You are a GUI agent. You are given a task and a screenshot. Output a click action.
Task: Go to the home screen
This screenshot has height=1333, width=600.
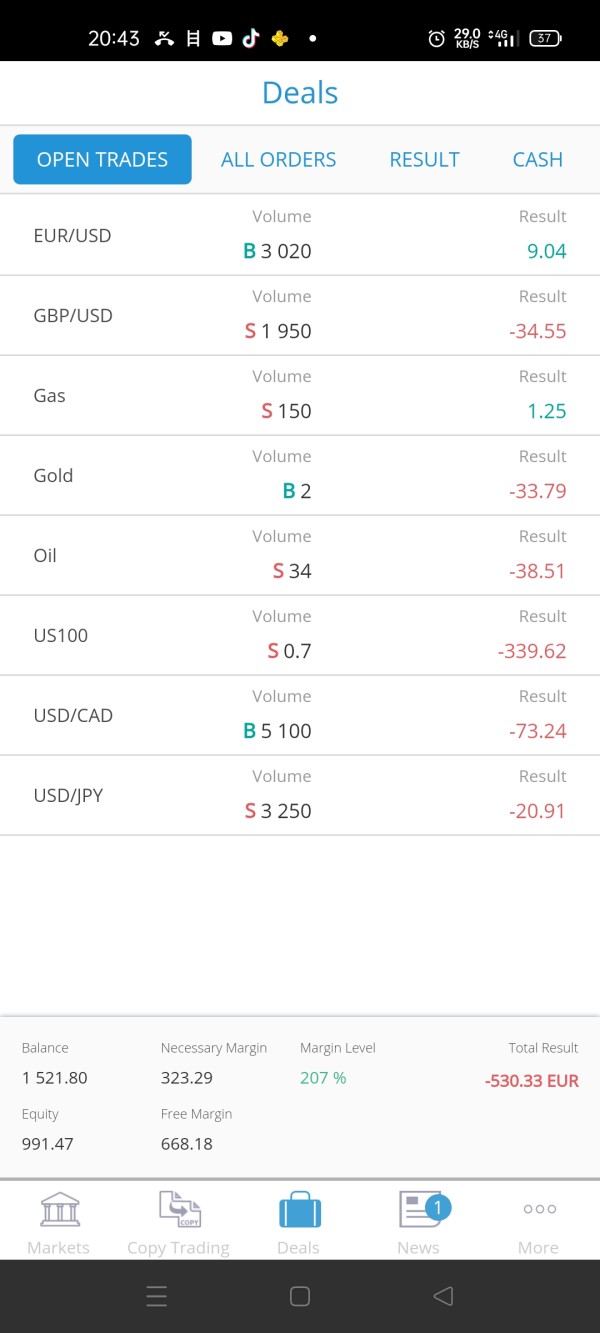click(299, 1296)
